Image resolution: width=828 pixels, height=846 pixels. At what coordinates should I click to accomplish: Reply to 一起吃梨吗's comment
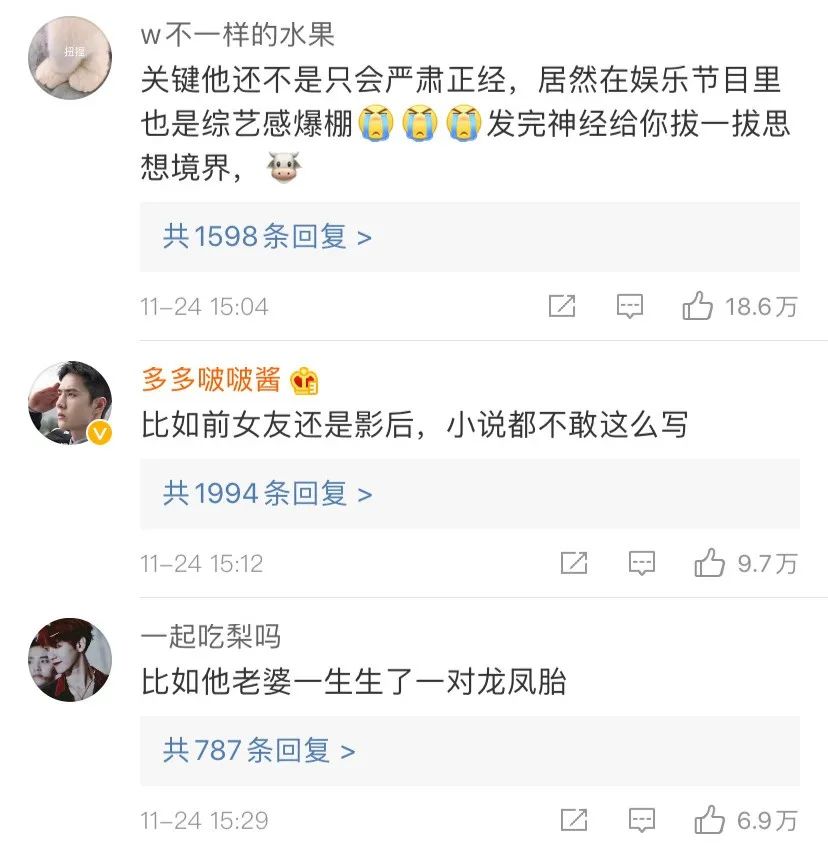(641, 821)
